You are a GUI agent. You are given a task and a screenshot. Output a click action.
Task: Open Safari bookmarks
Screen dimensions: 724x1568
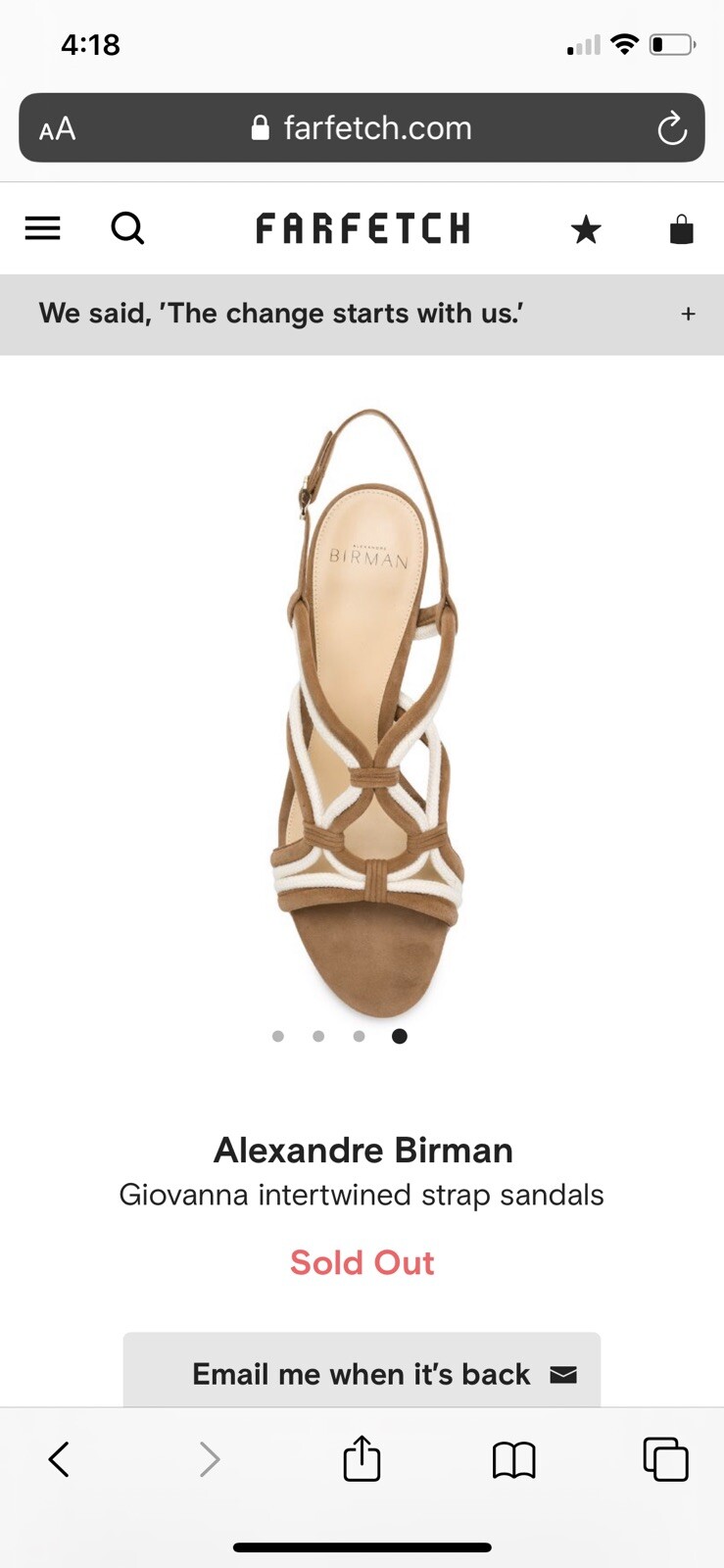[513, 1459]
